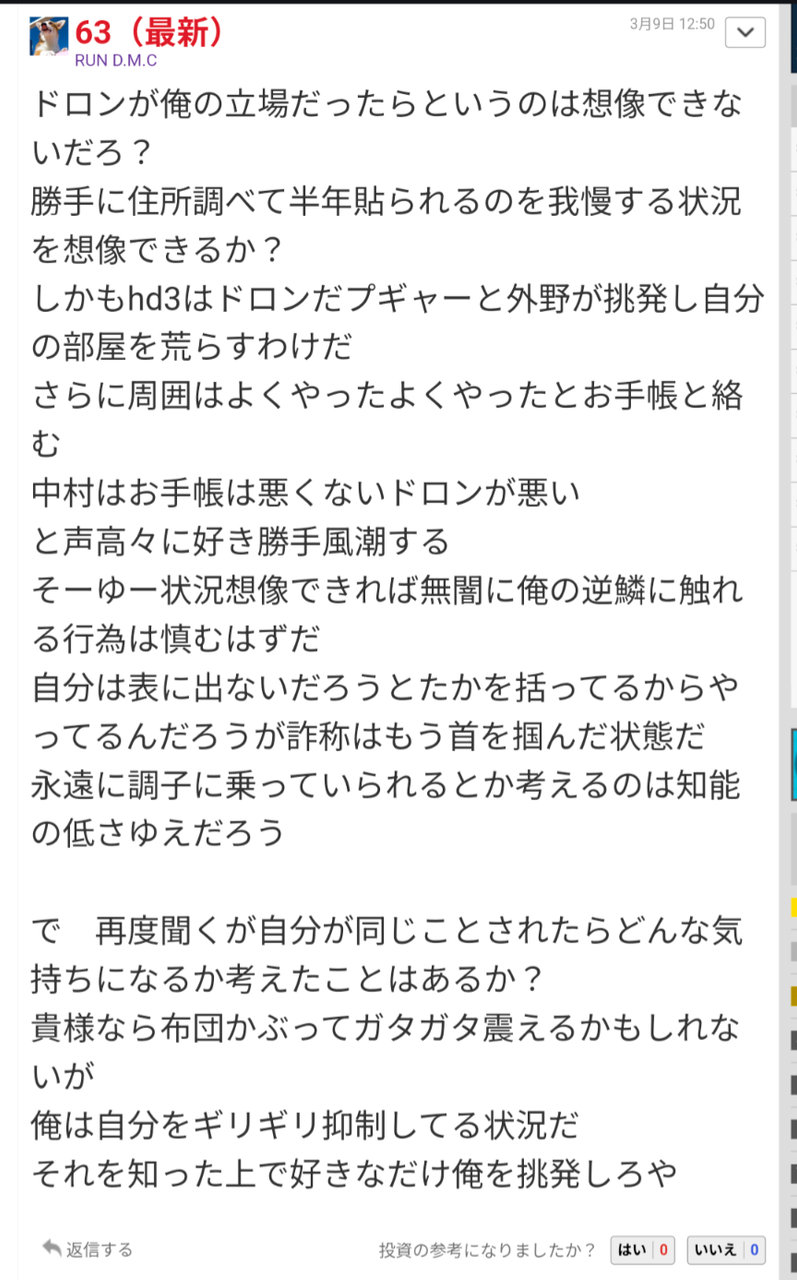Viewport: 797px width, 1280px height.
Task: Reply to this post with 返信する
Action: [88, 1249]
